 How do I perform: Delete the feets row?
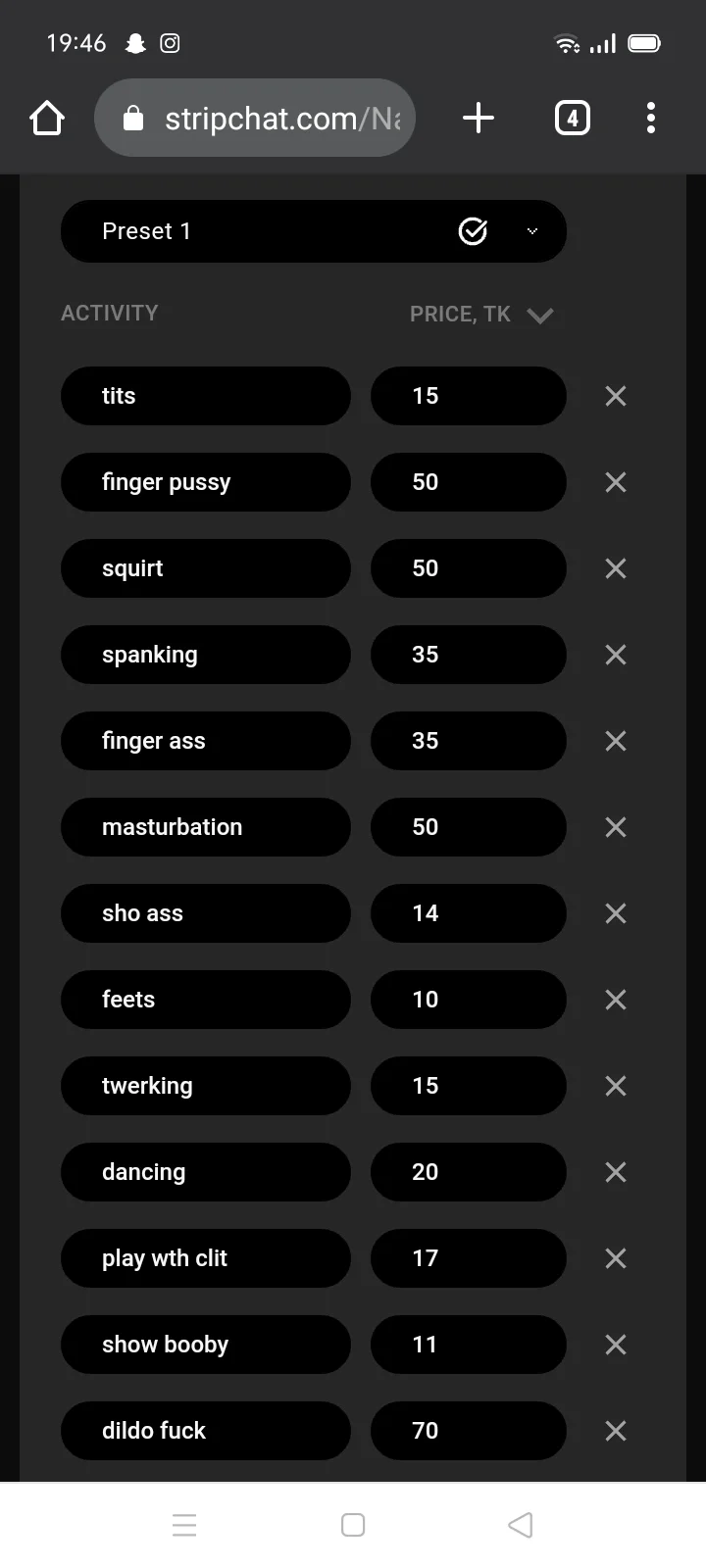tap(616, 1000)
